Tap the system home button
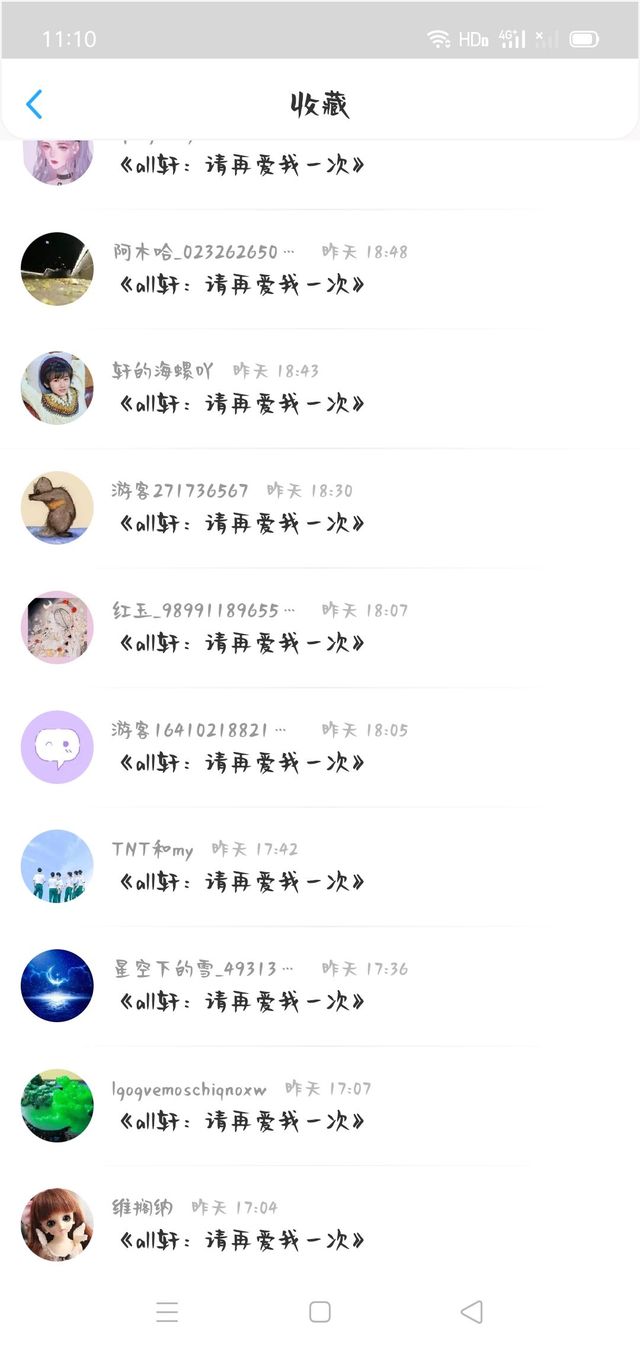 click(x=320, y=1311)
